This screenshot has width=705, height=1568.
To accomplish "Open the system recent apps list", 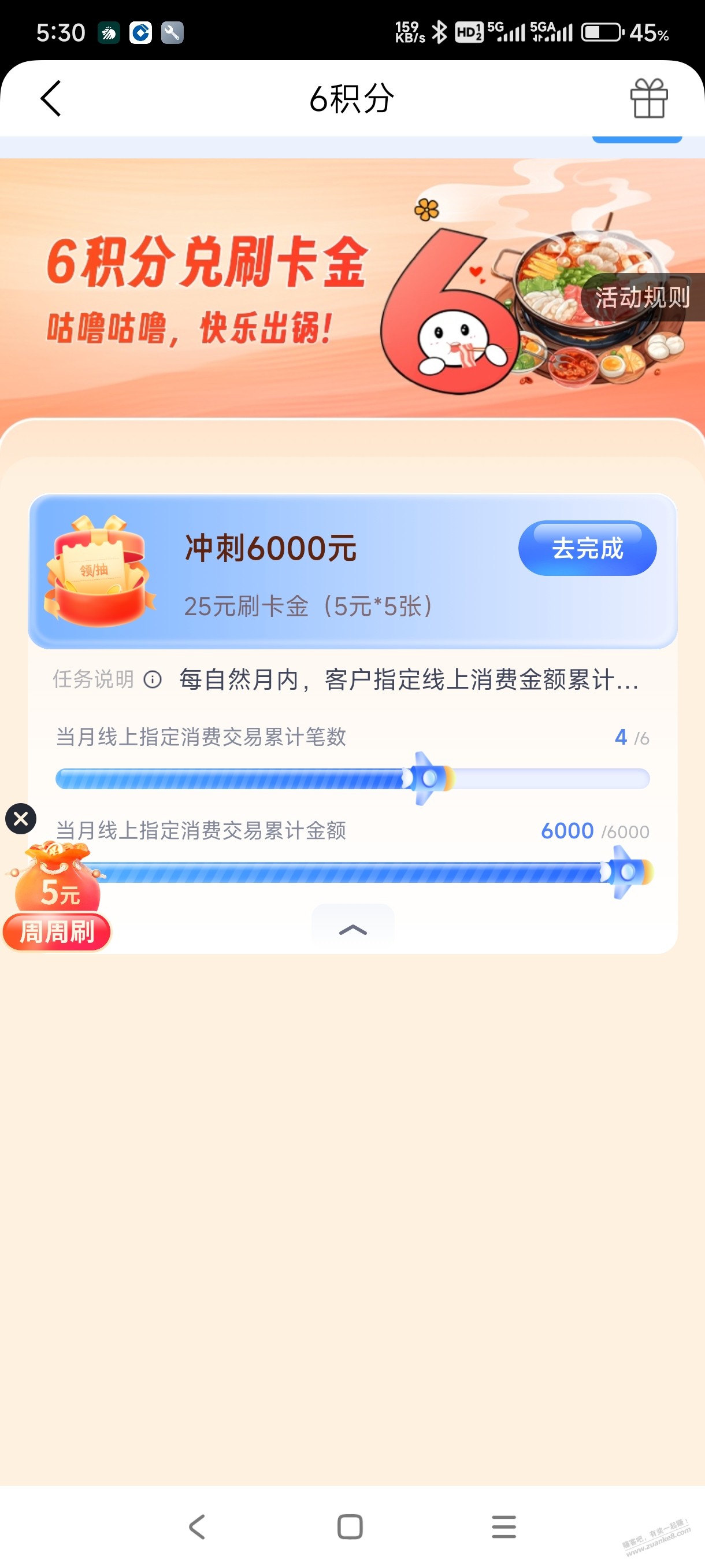I will click(x=504, y=1526).
